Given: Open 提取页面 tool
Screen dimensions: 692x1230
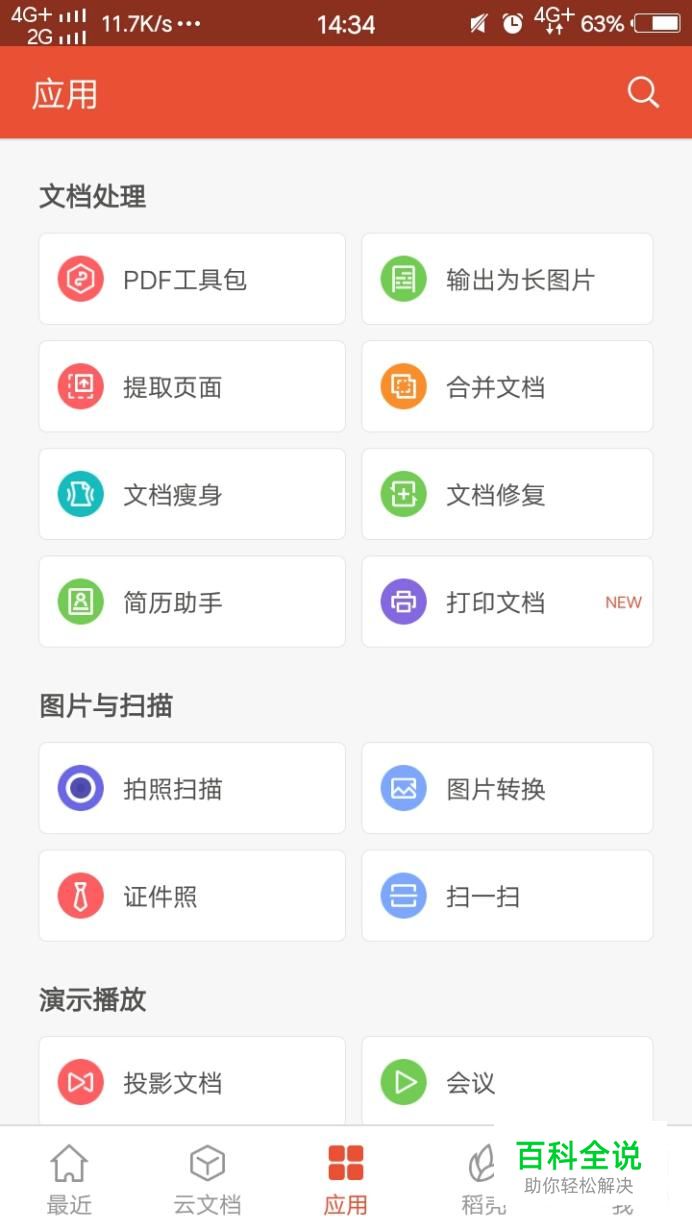Looking at the screenshot, I should click(192, 387).
